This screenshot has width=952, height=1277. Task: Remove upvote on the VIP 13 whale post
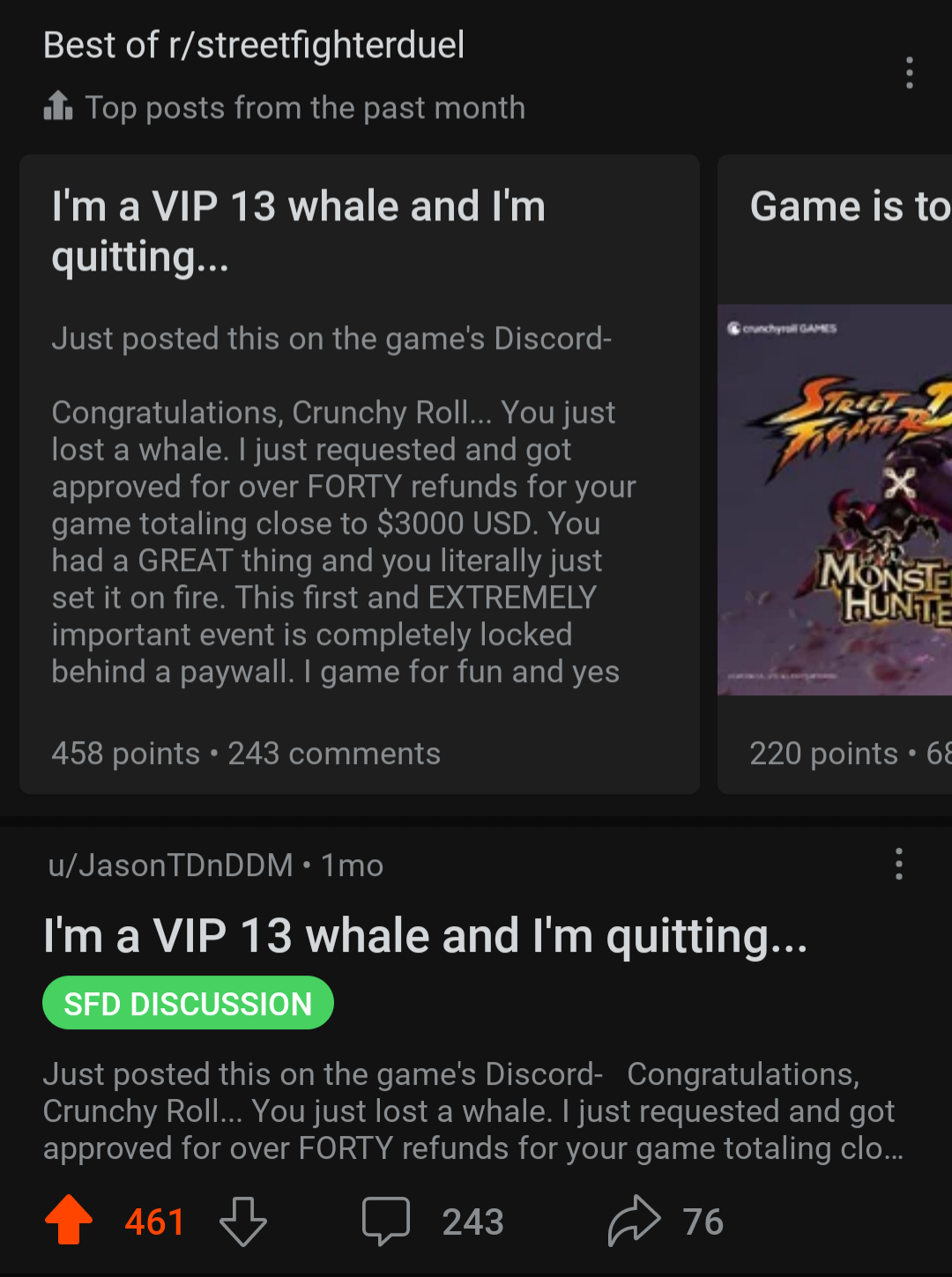pyautogui.click(x=69, y=1221)
